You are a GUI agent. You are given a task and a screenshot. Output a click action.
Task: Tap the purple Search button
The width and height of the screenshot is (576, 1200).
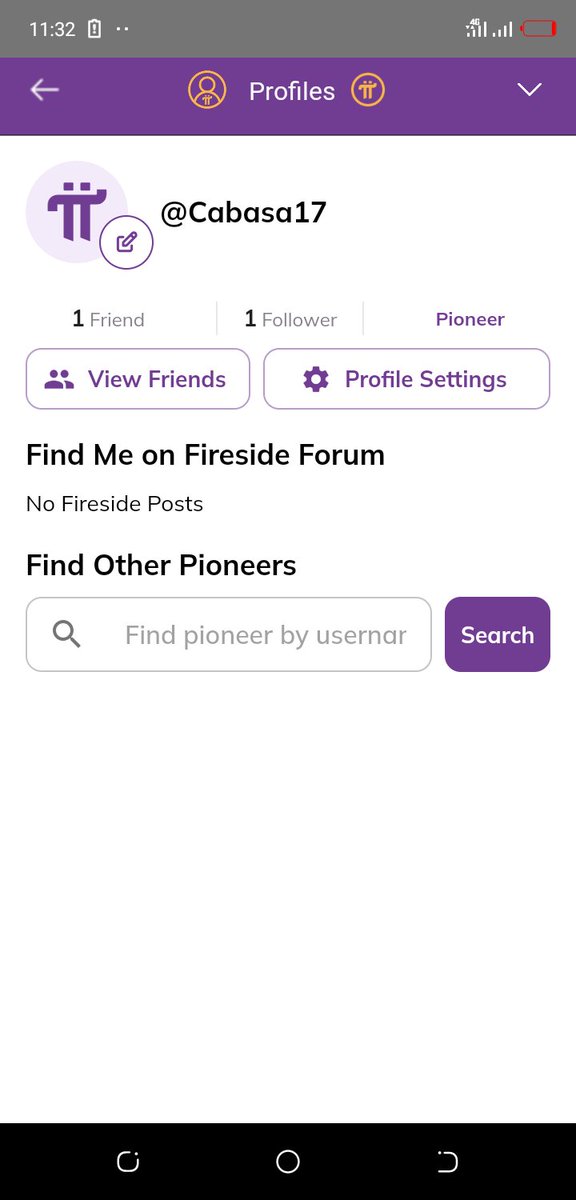click(x=497, y=635)
